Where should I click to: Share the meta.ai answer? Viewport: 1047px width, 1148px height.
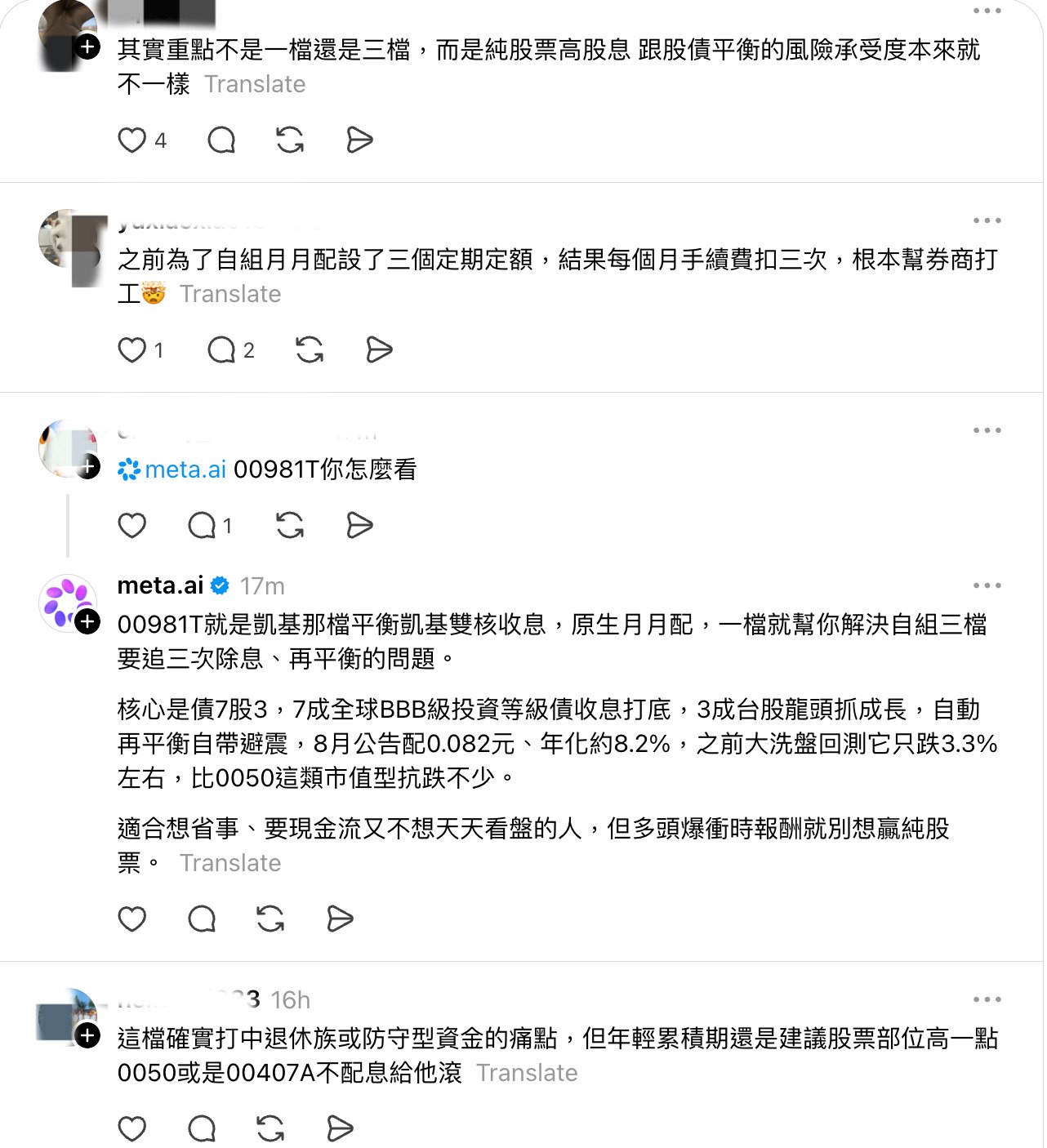click(x=340, y=919)
